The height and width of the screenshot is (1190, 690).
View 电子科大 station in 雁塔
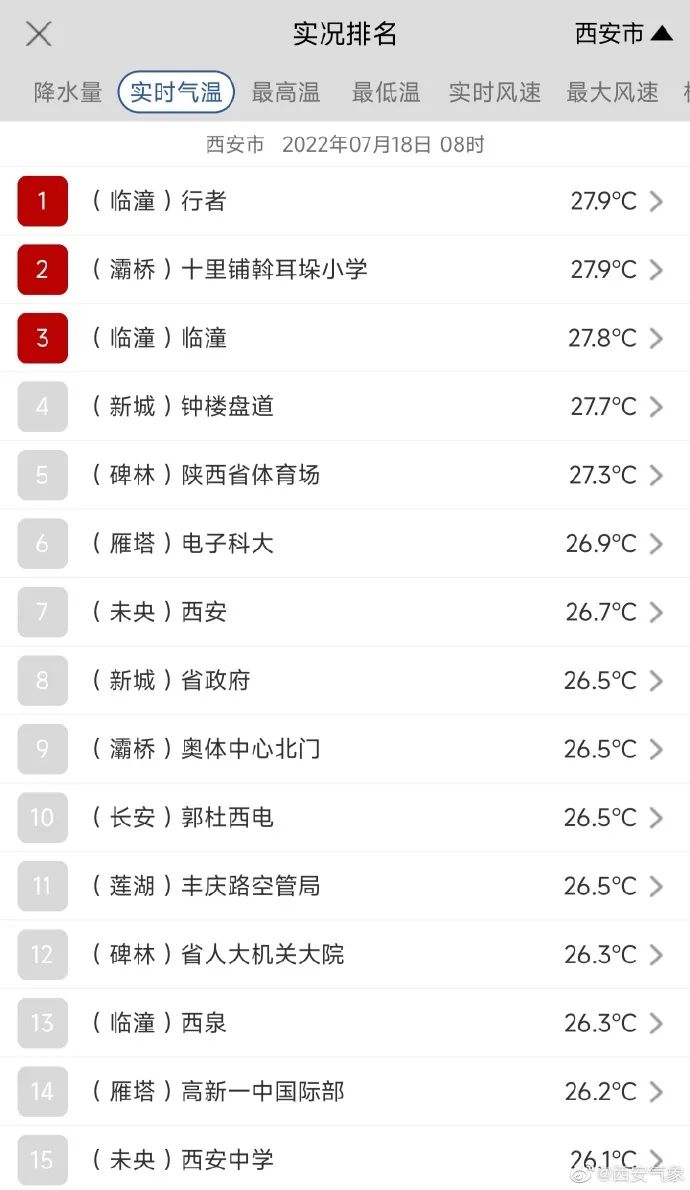pos(345,544)
